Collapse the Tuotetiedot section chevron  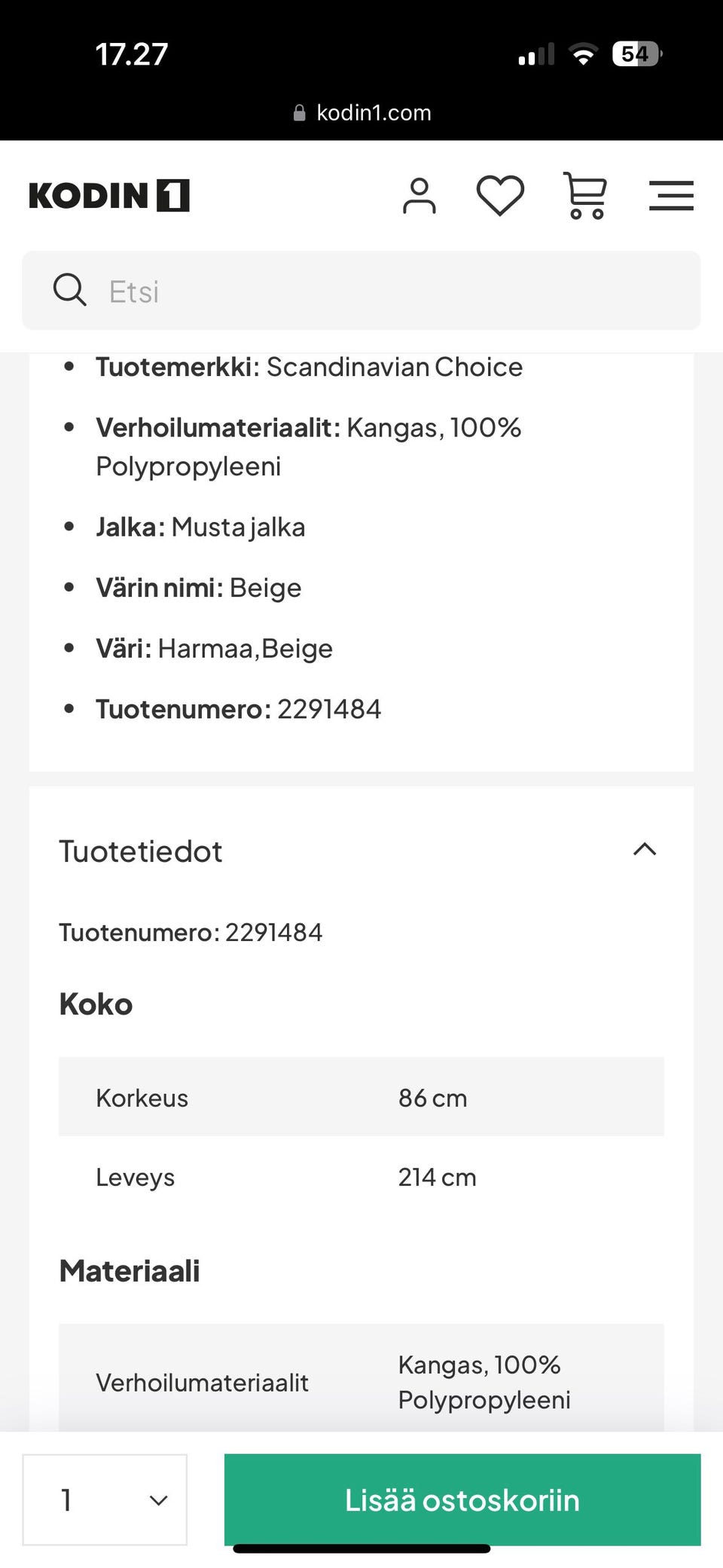[x=644, y=850]
